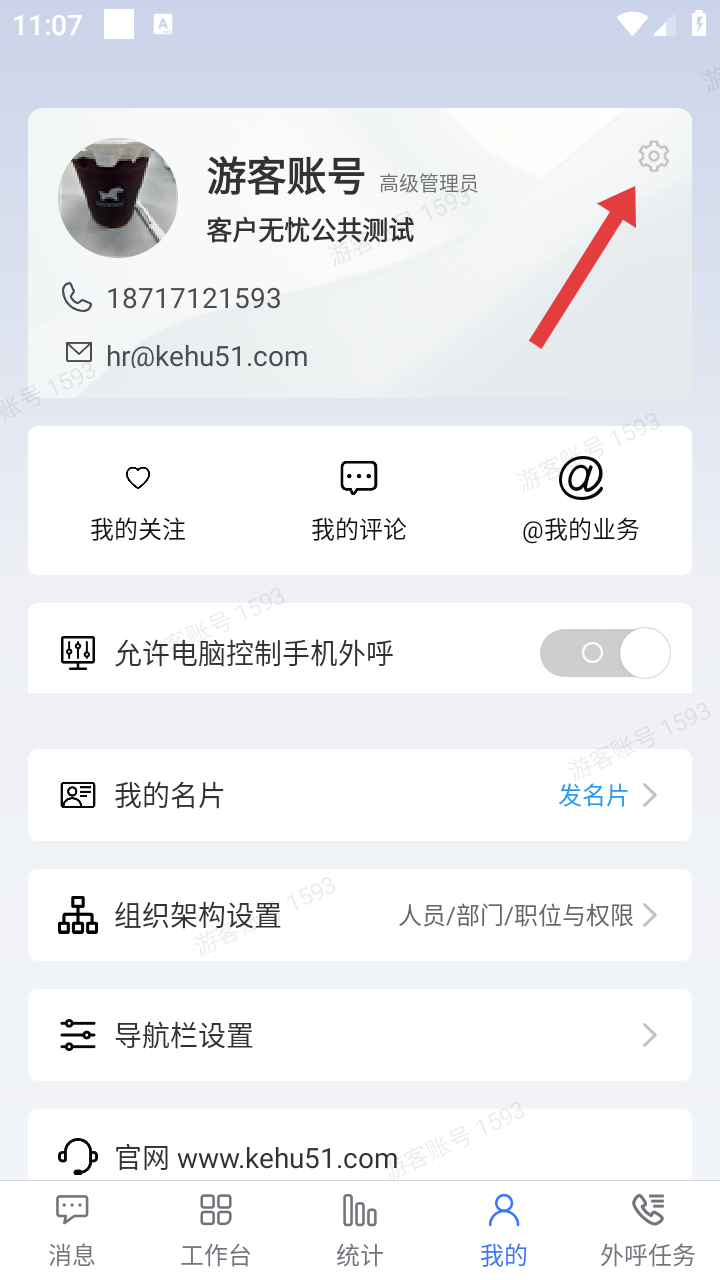The width and height of the screenshot is (720, 1280).
Task: Open 导航栏设置
Action: coord(360,1035)
